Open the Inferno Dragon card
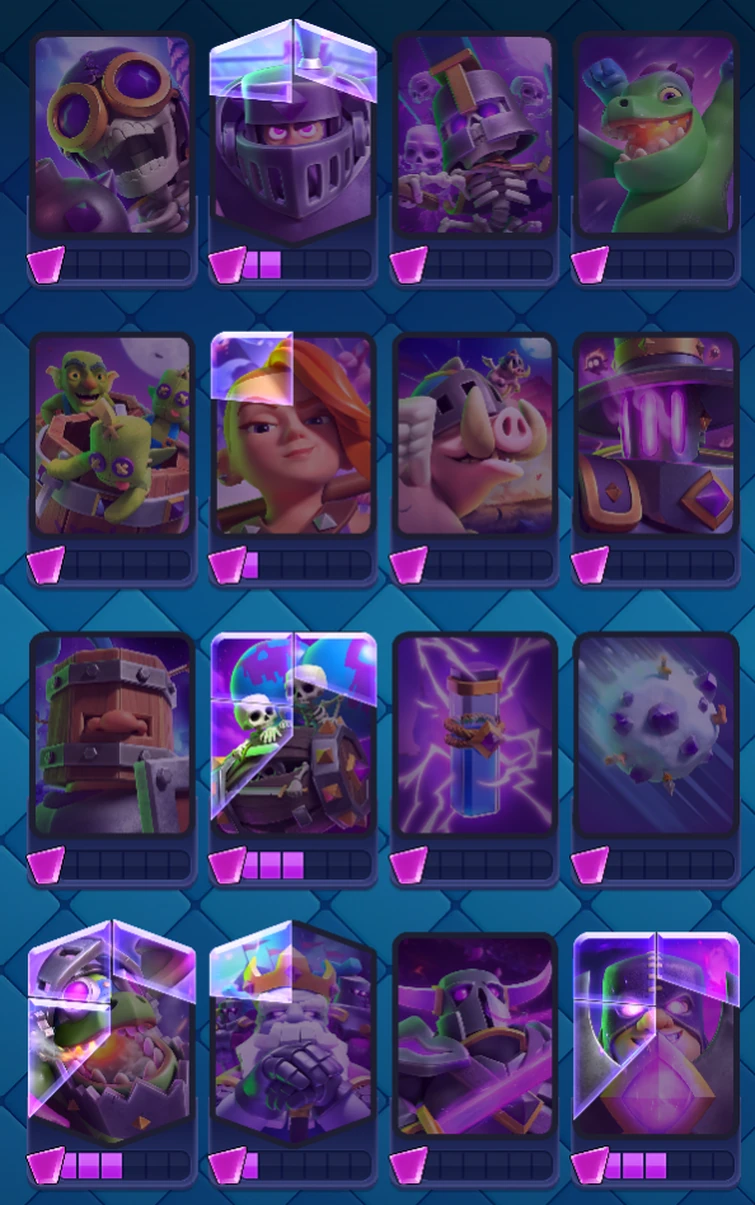The image size is (755, 1205). 111,1035
